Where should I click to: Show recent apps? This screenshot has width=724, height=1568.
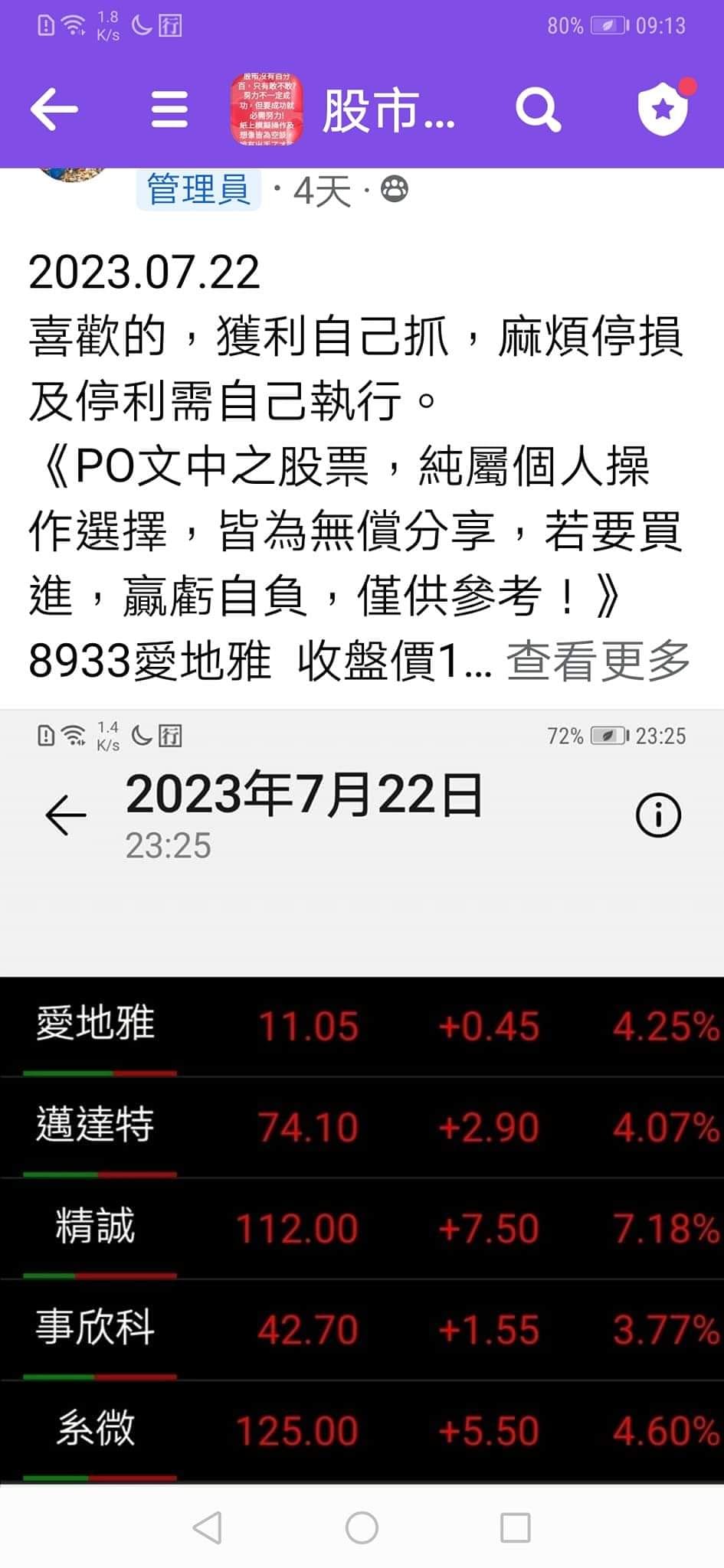point(515,1527)
